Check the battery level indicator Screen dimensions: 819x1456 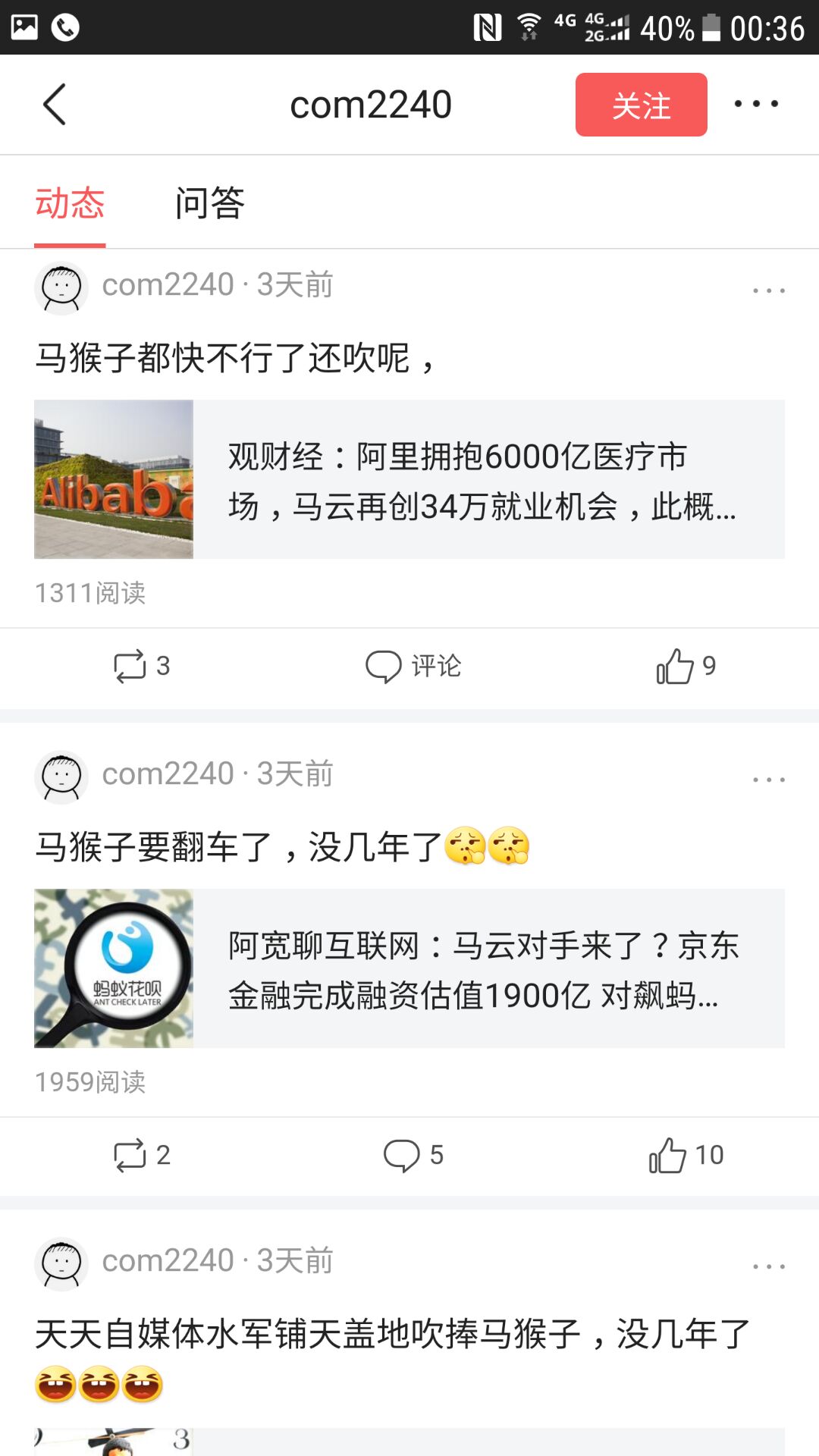tap(713, 28)
